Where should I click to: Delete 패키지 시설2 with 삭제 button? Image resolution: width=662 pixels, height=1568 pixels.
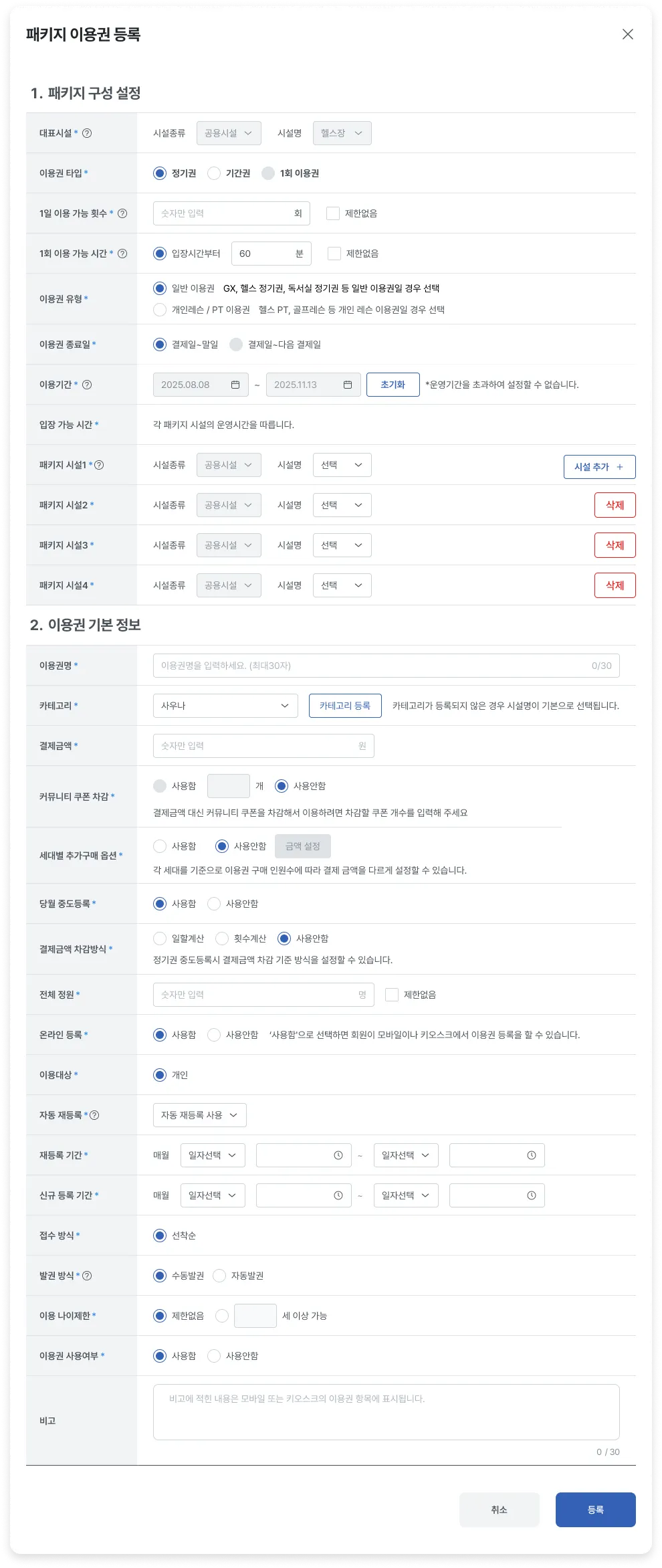click(x=615, y=505)
